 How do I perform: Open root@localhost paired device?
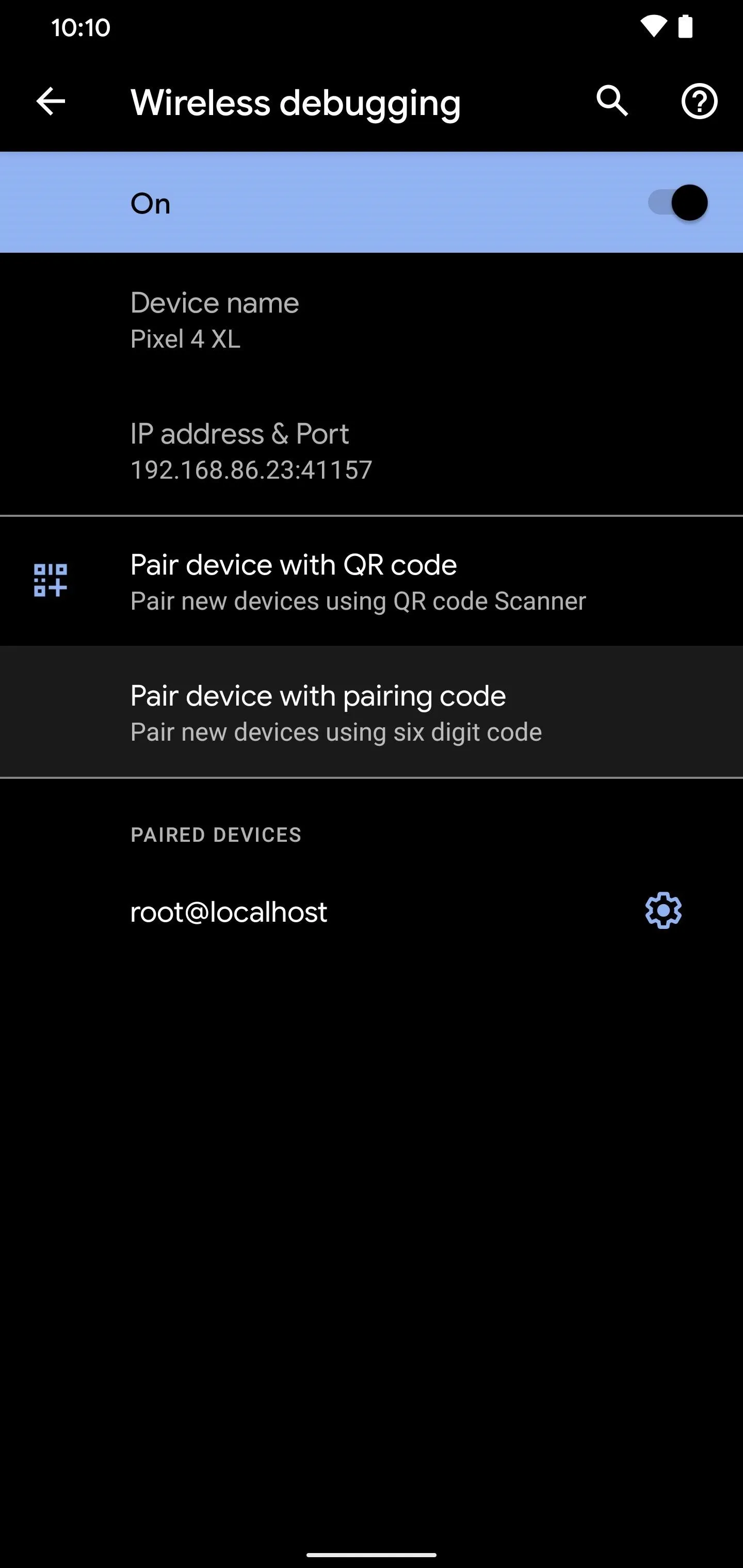click(229, 912)
